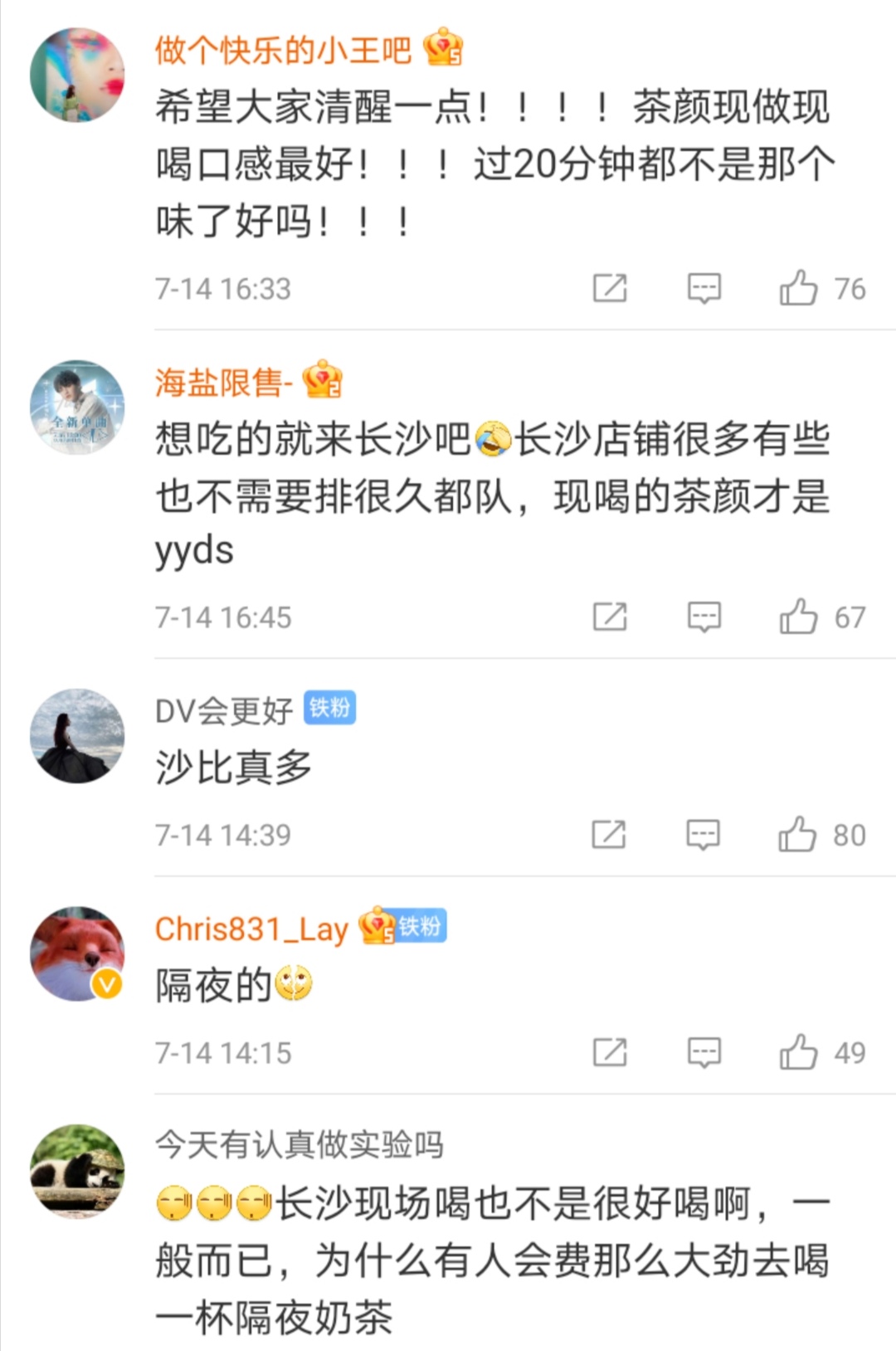896x1351 pixels.
Task: Open comment icon under 做个快乐的小王吧's post
Action: tap(704, 288)
